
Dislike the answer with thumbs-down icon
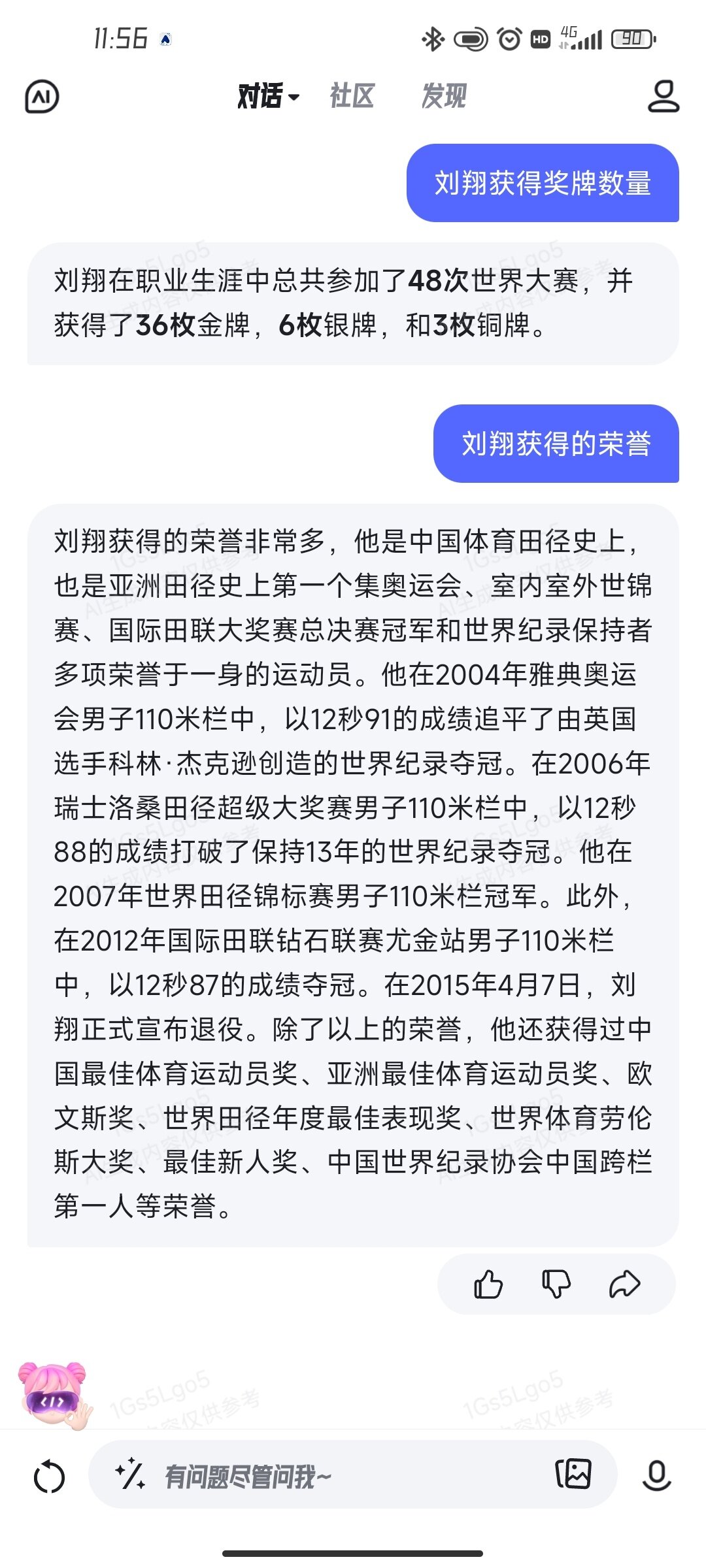click(x=556, y=1284)
